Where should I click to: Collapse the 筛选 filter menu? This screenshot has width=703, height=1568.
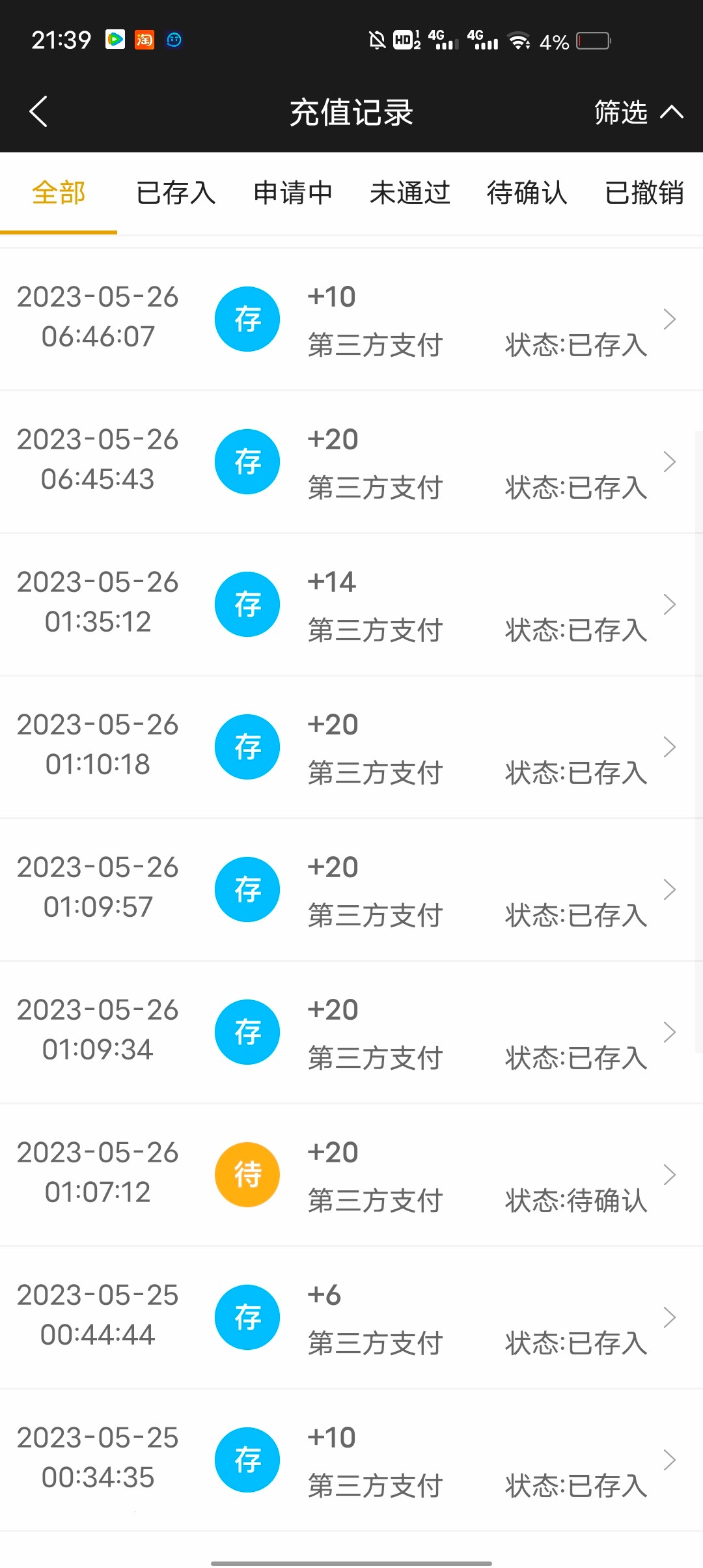coord(638,112)
